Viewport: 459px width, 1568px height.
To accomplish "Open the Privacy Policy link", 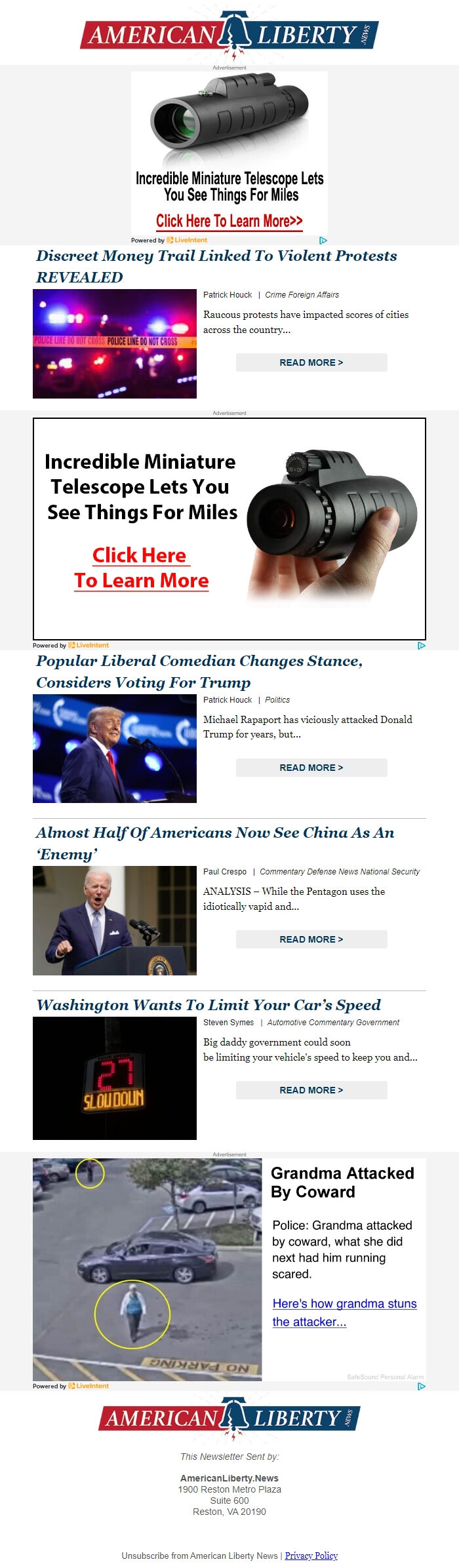I will (311, 1556).
